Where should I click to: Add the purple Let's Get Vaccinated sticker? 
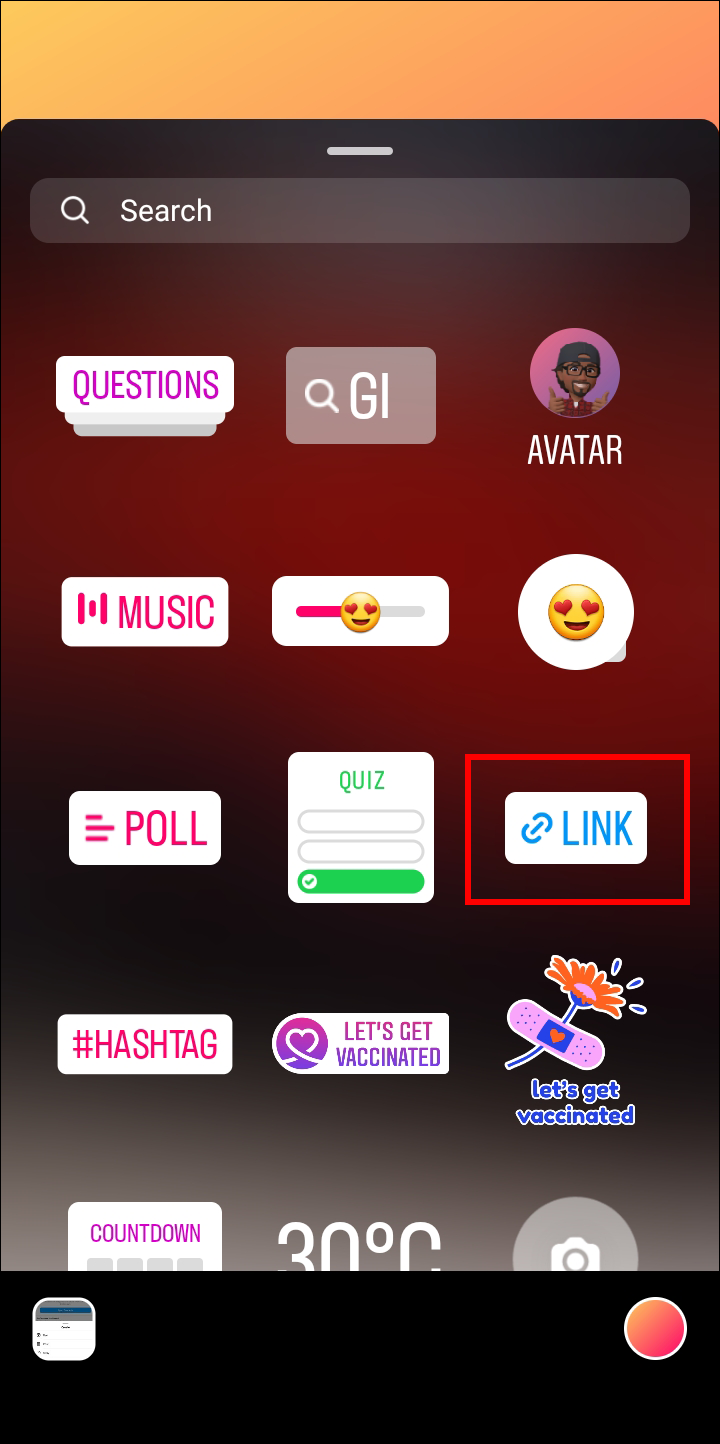point(361,1044)
